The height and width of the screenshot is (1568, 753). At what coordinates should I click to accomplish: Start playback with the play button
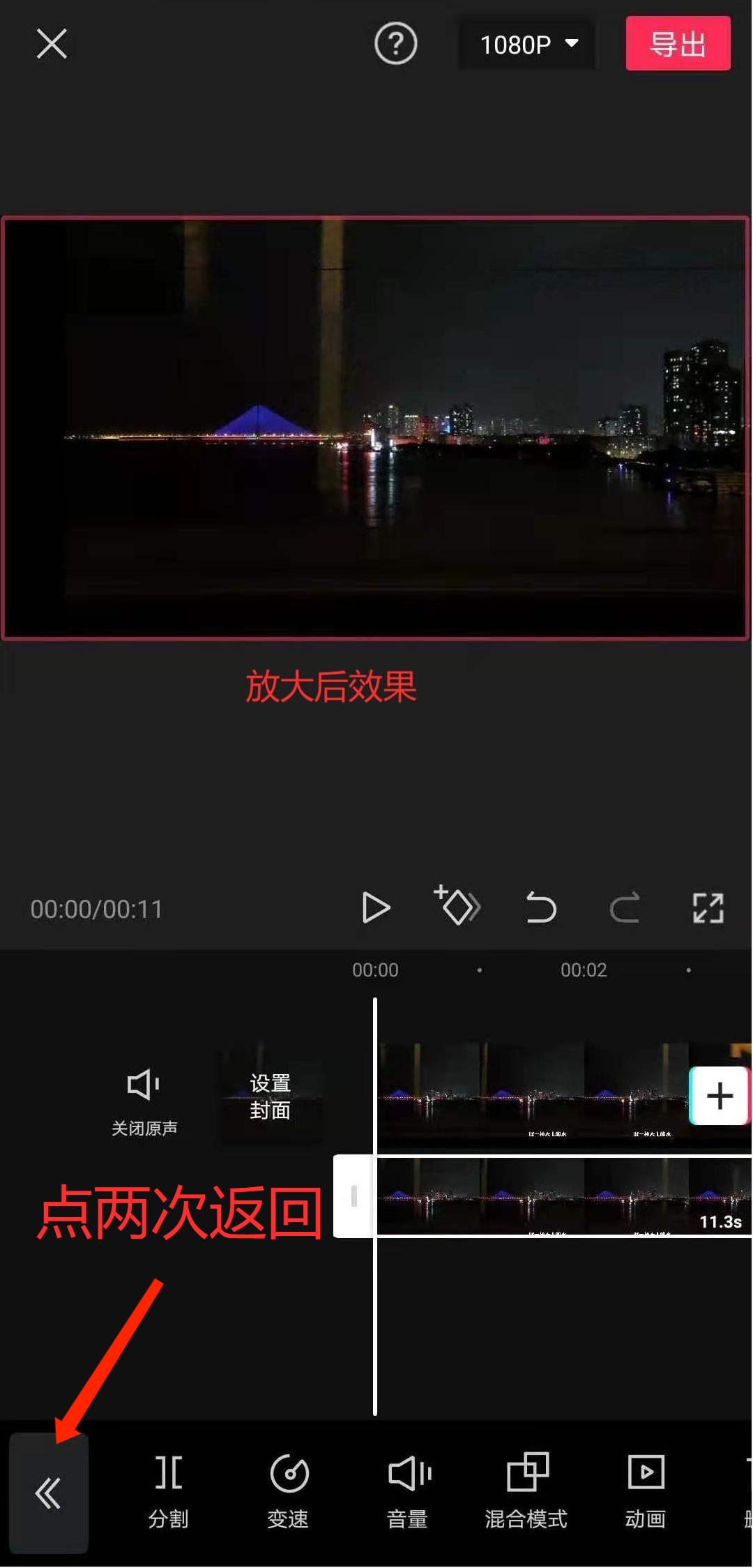pos(376,908)
